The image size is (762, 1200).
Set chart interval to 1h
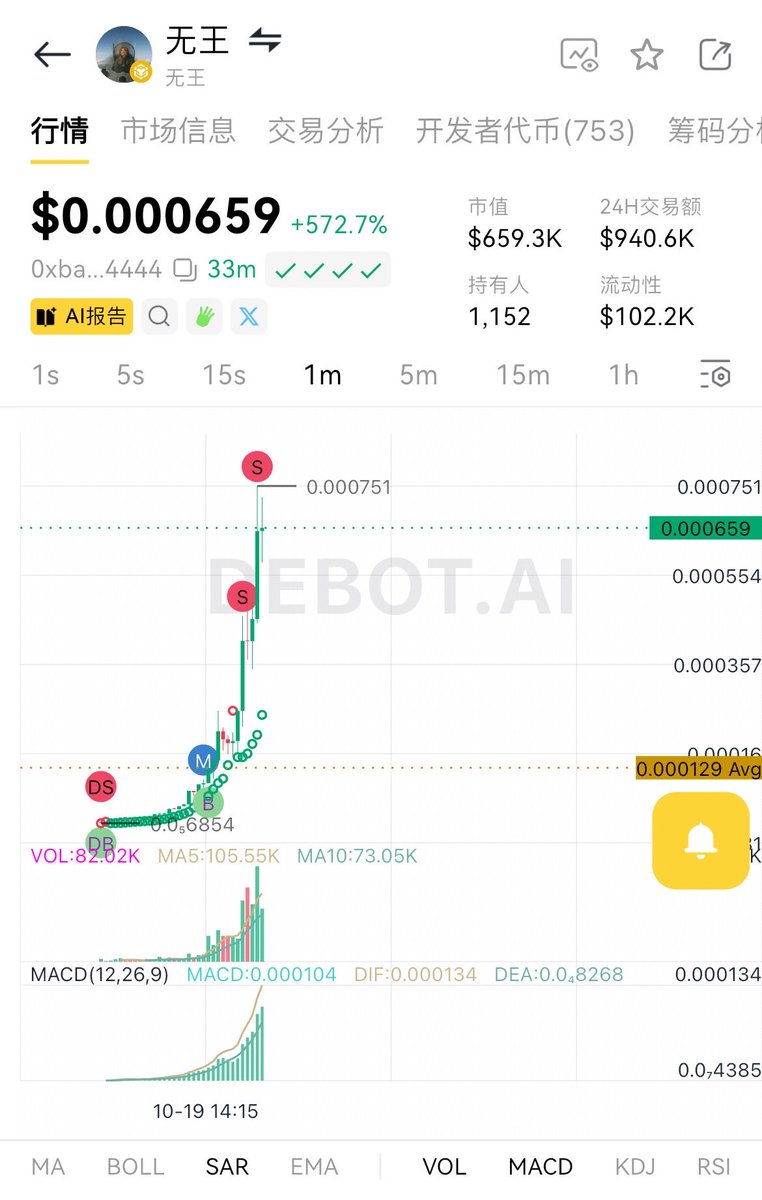coord(623,375)
